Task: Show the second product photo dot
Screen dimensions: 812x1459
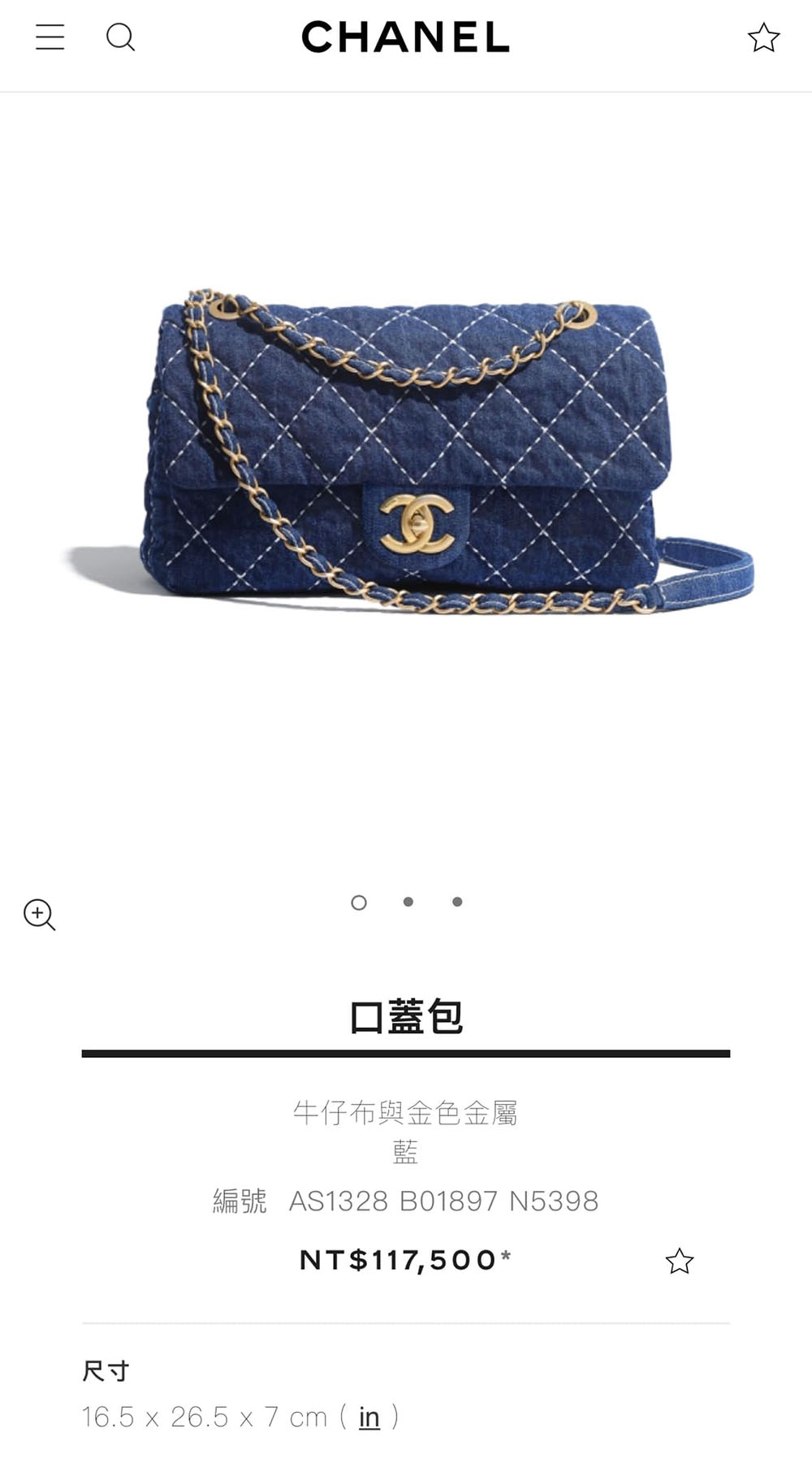Action: (x=408, y=902)
